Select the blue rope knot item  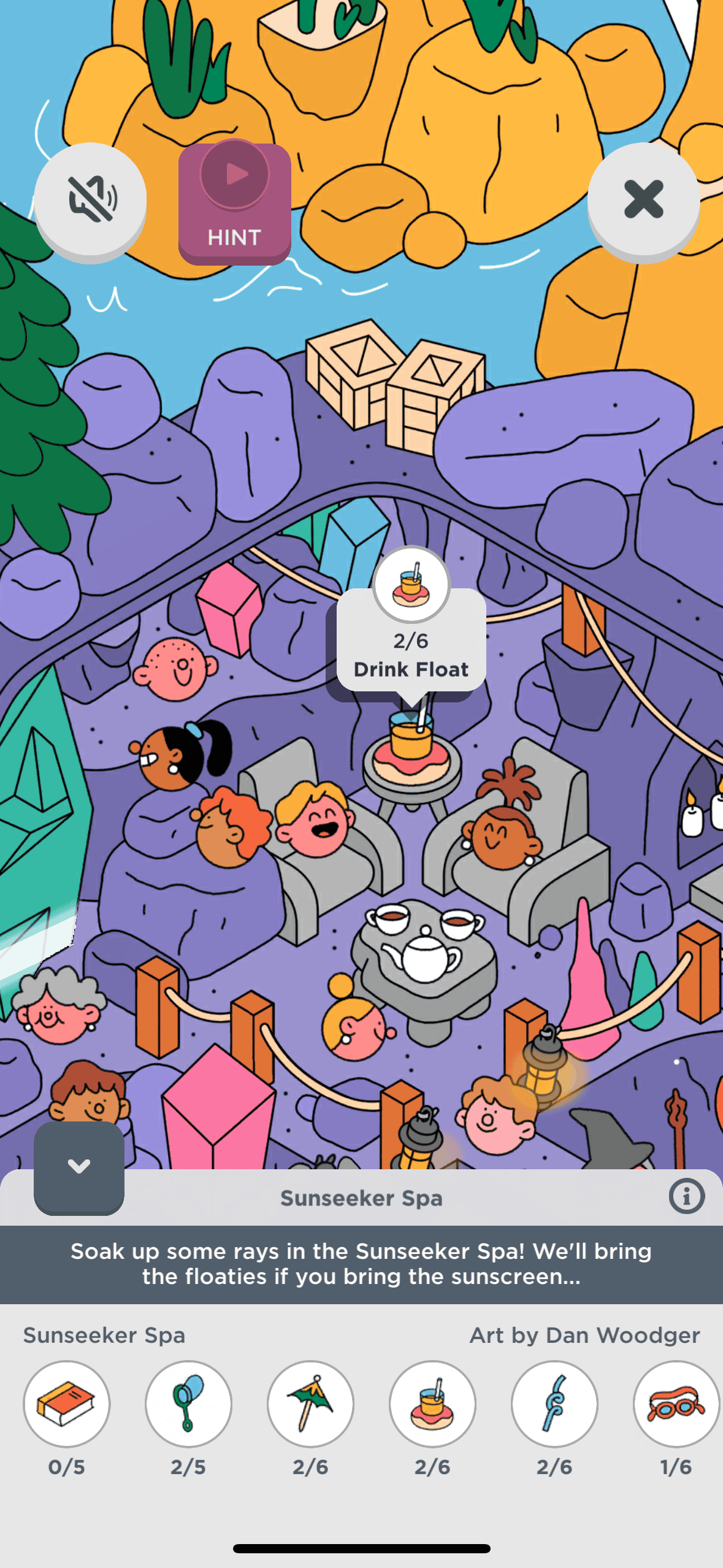pos(554,1404)
